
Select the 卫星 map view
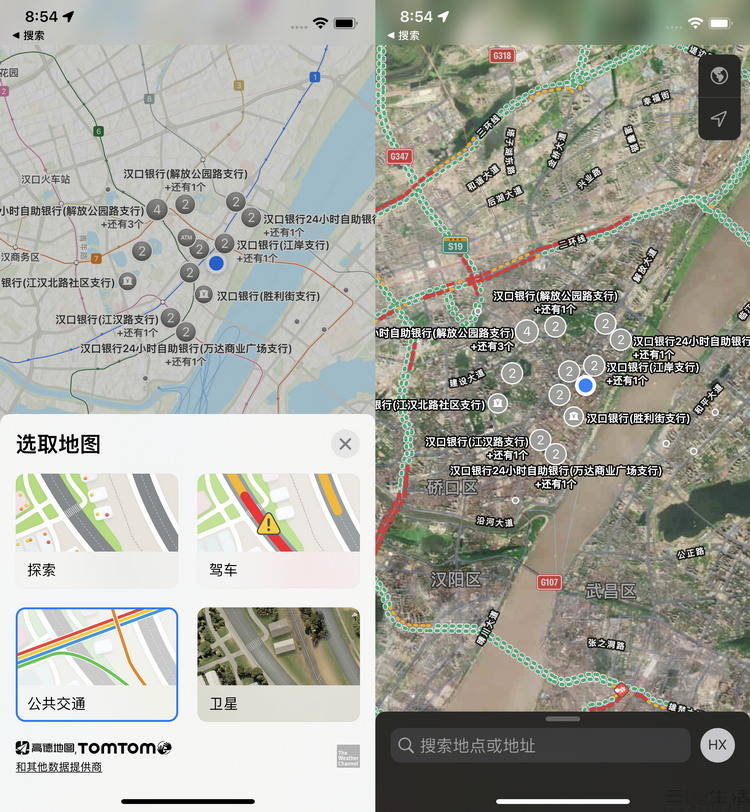(x=278, y=664)
